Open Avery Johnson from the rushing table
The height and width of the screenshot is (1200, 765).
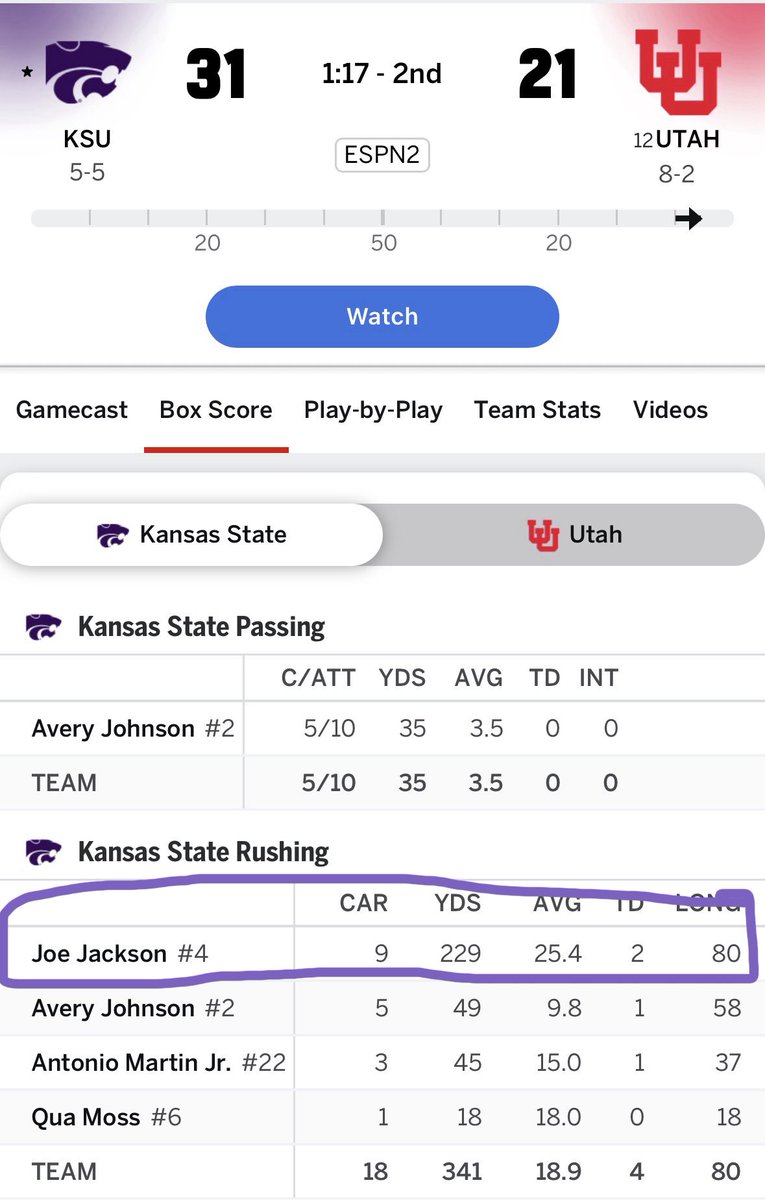tap(112, 1008)
